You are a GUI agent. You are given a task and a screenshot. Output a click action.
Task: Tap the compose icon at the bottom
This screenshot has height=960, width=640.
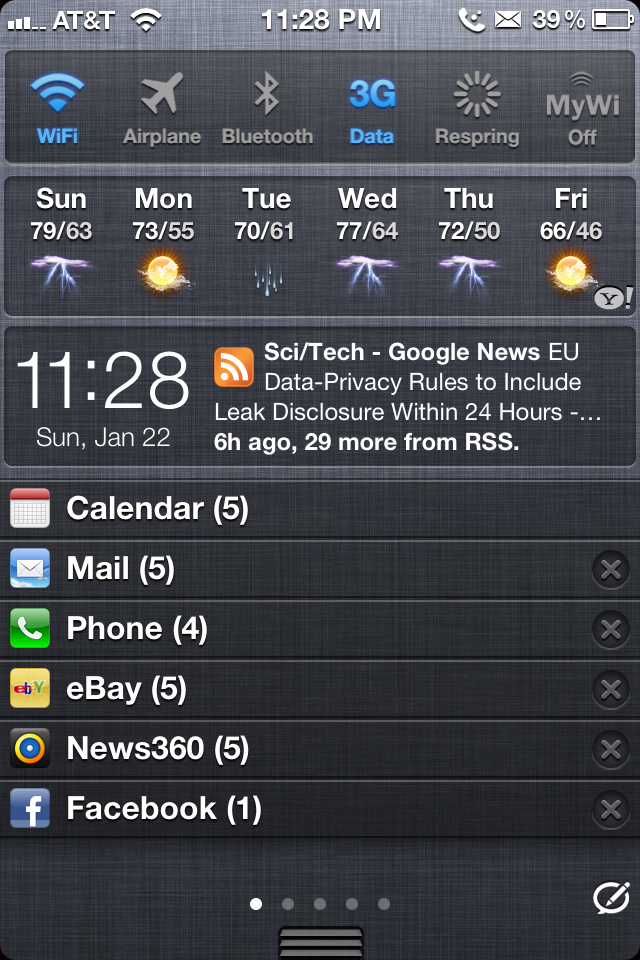click(x=611, y=898)
